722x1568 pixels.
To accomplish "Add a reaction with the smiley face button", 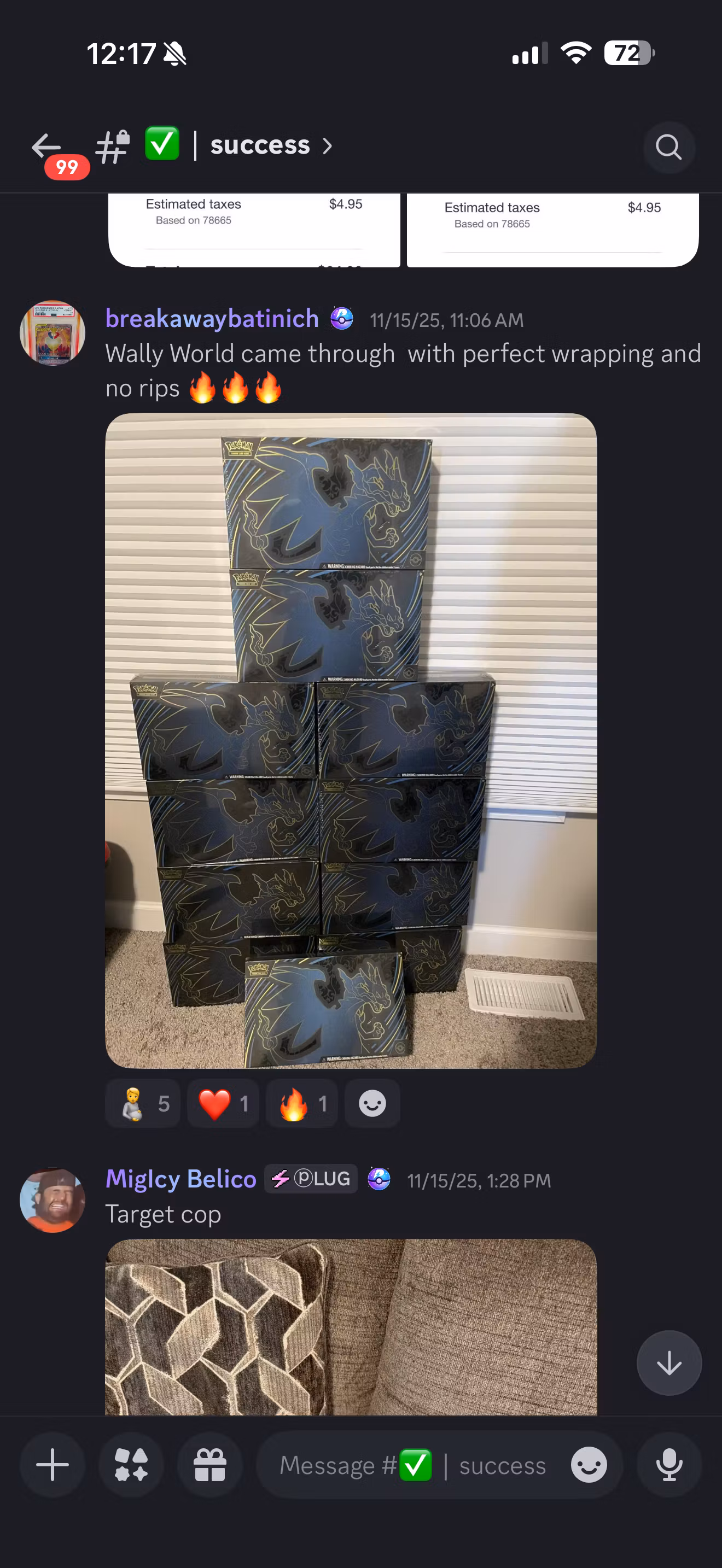I will pyautogui.click(x=372, y=1103).
